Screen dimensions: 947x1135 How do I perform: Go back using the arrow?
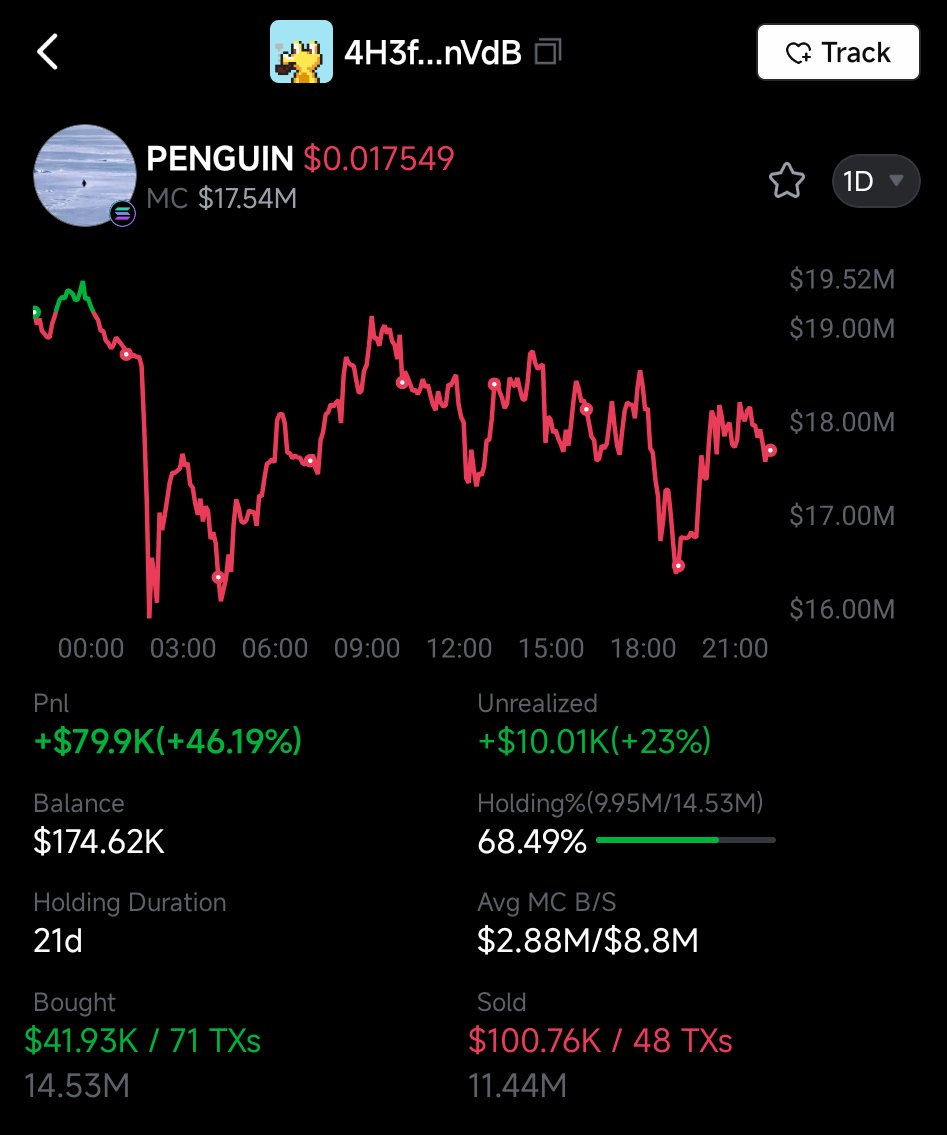(x=48, y=52)
